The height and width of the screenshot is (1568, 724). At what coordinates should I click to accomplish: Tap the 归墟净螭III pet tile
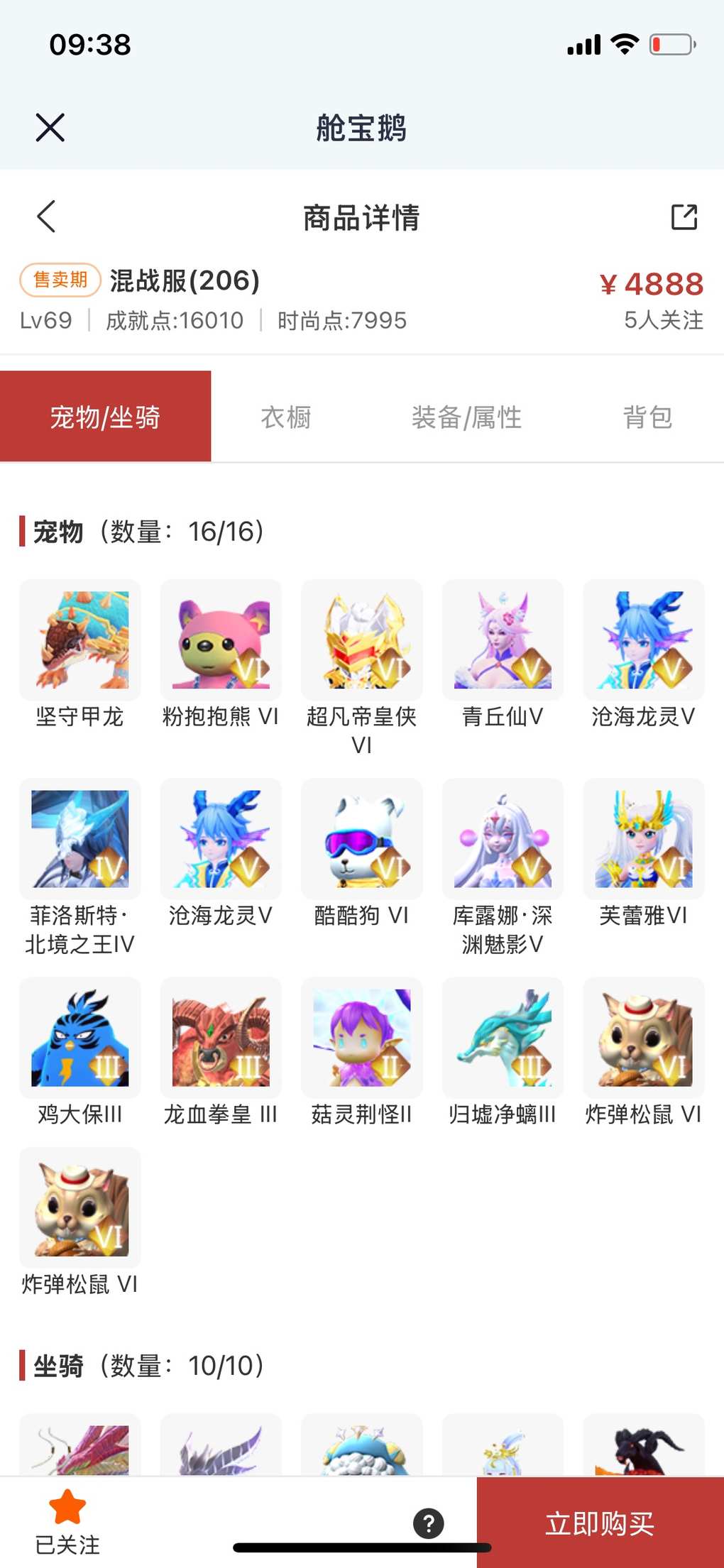pos(503,1038)
